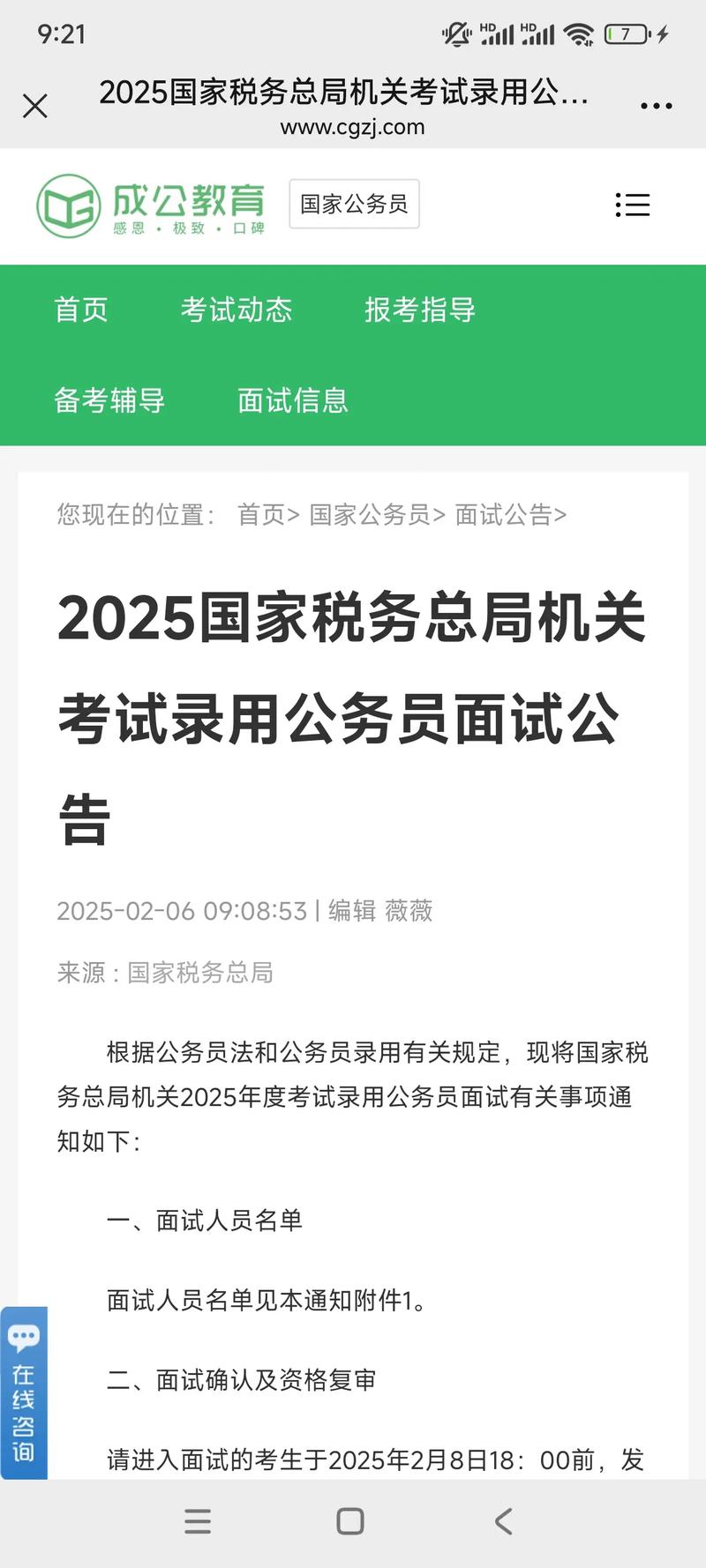706x1568 pixels.
Task: Tap the back arrow in bottom navigation
Action: tap(503, 1521)
